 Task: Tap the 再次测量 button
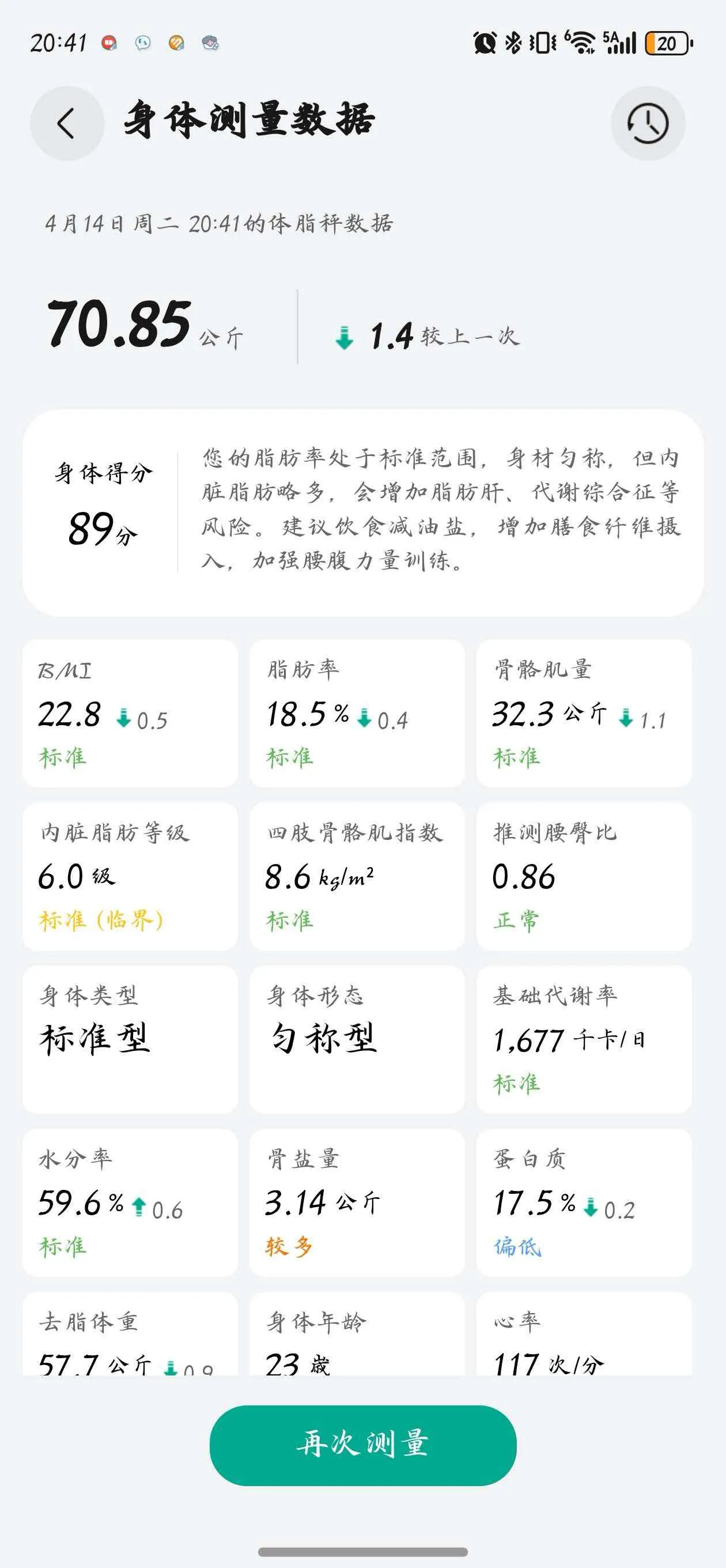tap(362, 1445)
